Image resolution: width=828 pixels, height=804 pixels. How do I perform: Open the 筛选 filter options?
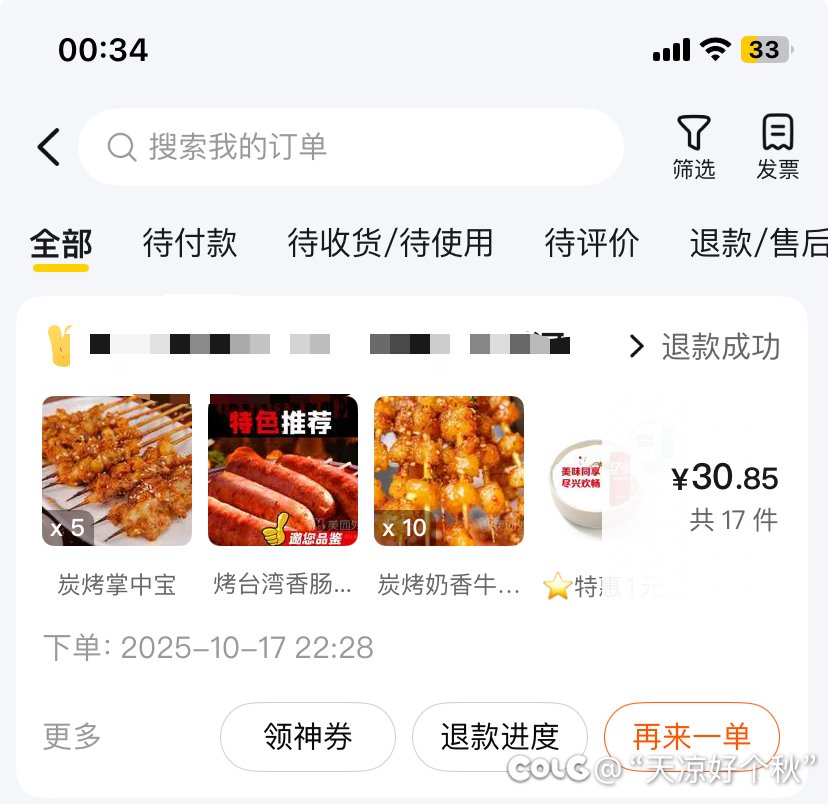693,147
